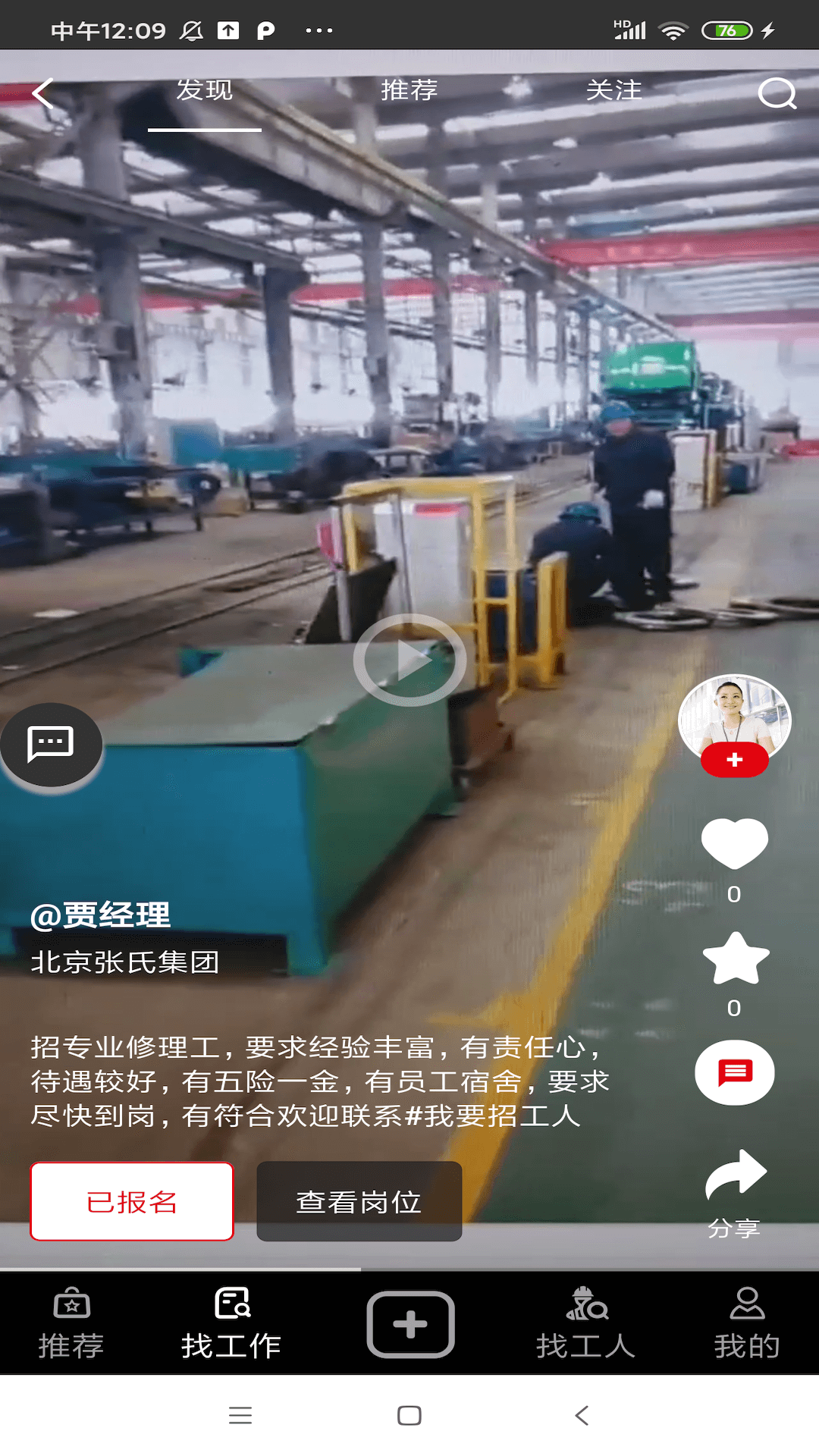Open the floating chat bubble
Image resolution: width=819 pixels, height=1456 pixels.
coord(51,744)
